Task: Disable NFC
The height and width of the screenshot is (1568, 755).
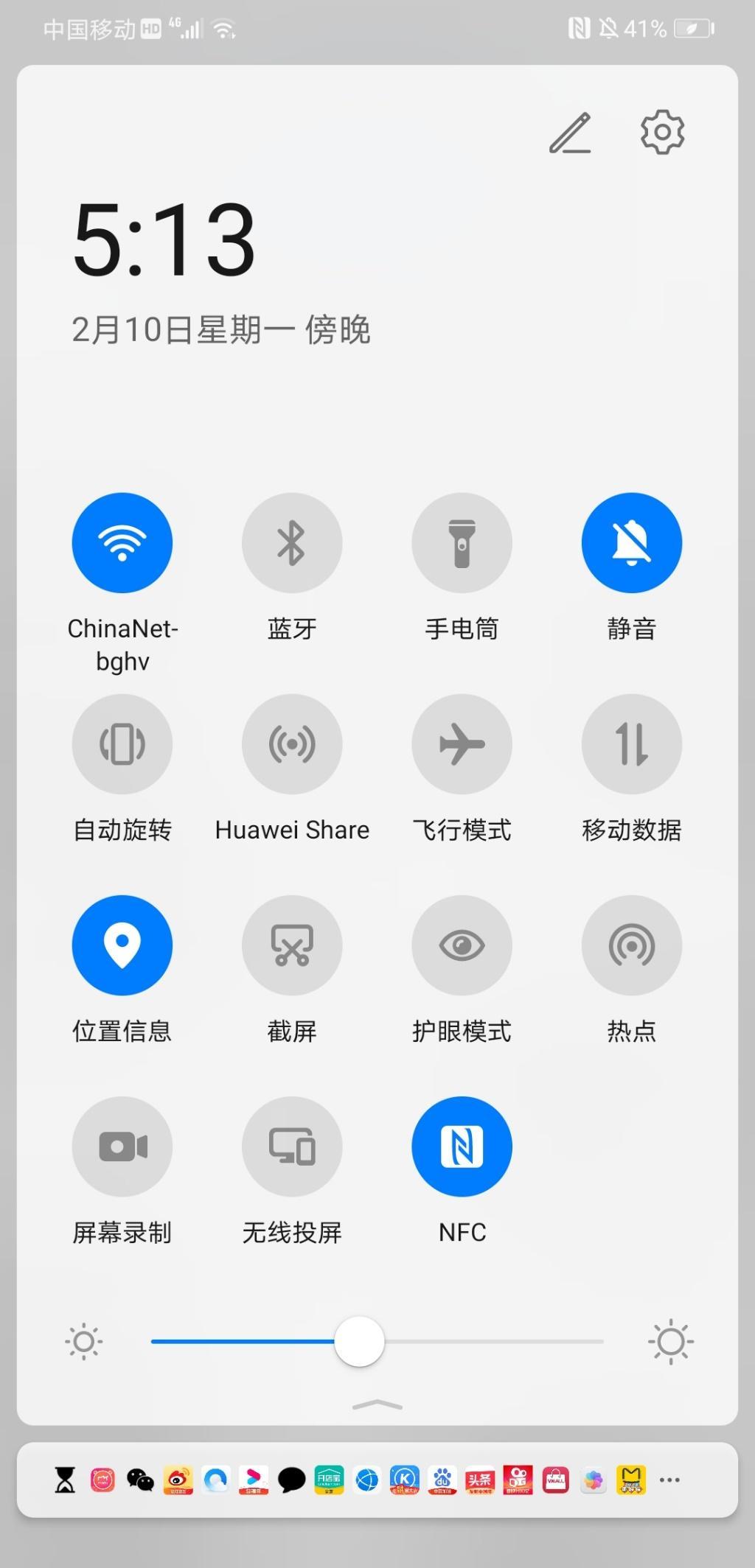Action: tap(462, 1147)
